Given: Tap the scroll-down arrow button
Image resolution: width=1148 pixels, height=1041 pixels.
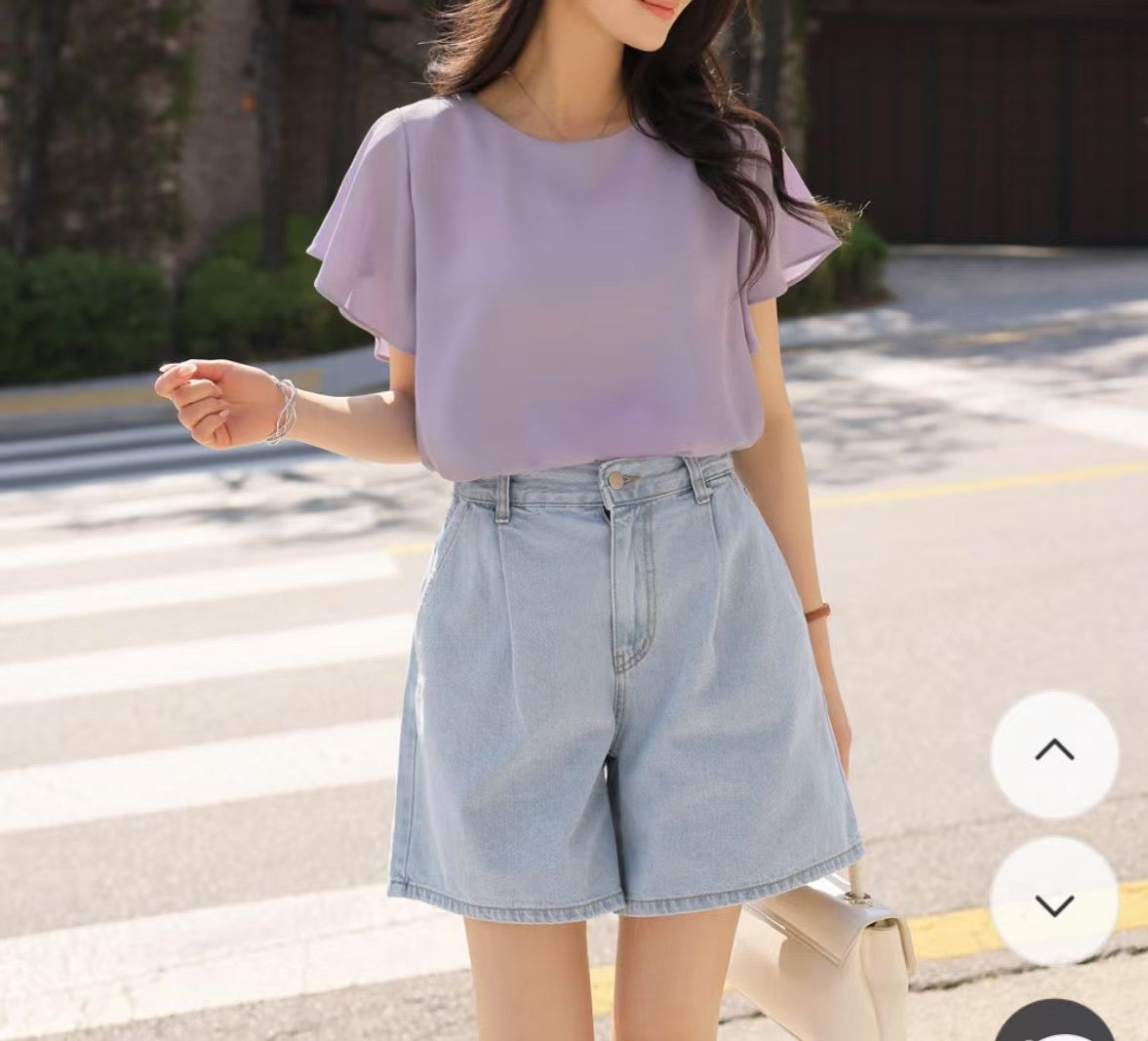Looking at the screenshot, I should pyautogui.click(x=1054, y=901).
